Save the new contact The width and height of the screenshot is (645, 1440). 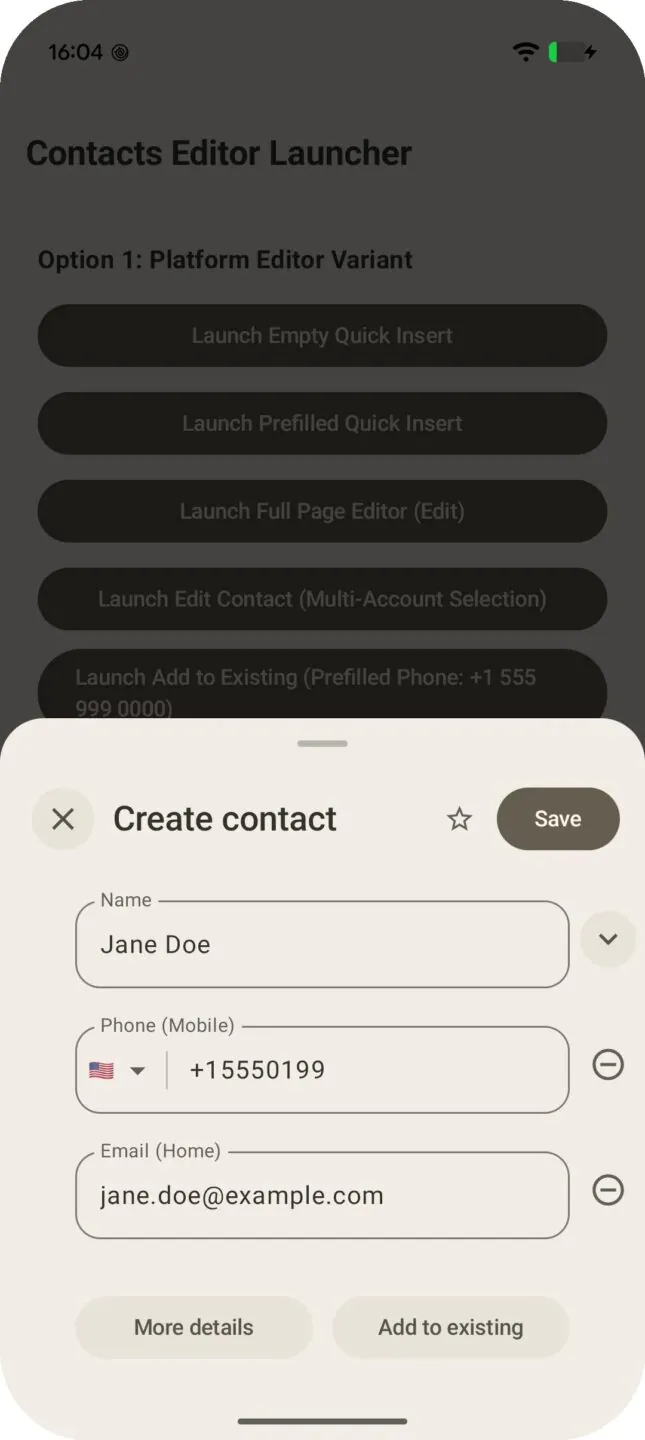tap(558, 819)
